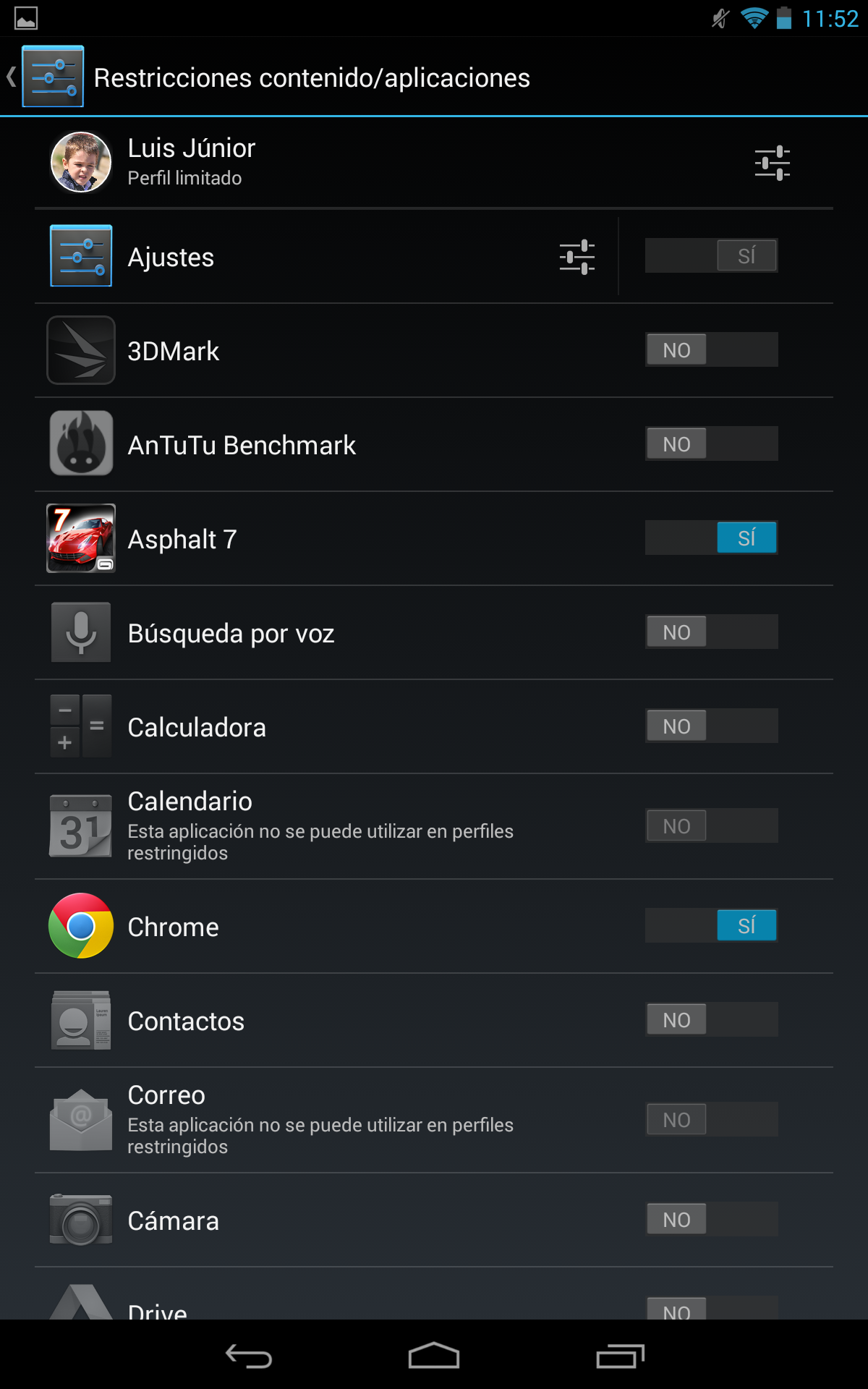Open the Ajustes restriction options sliders
868x1389 pixels.
coord(576,257)
